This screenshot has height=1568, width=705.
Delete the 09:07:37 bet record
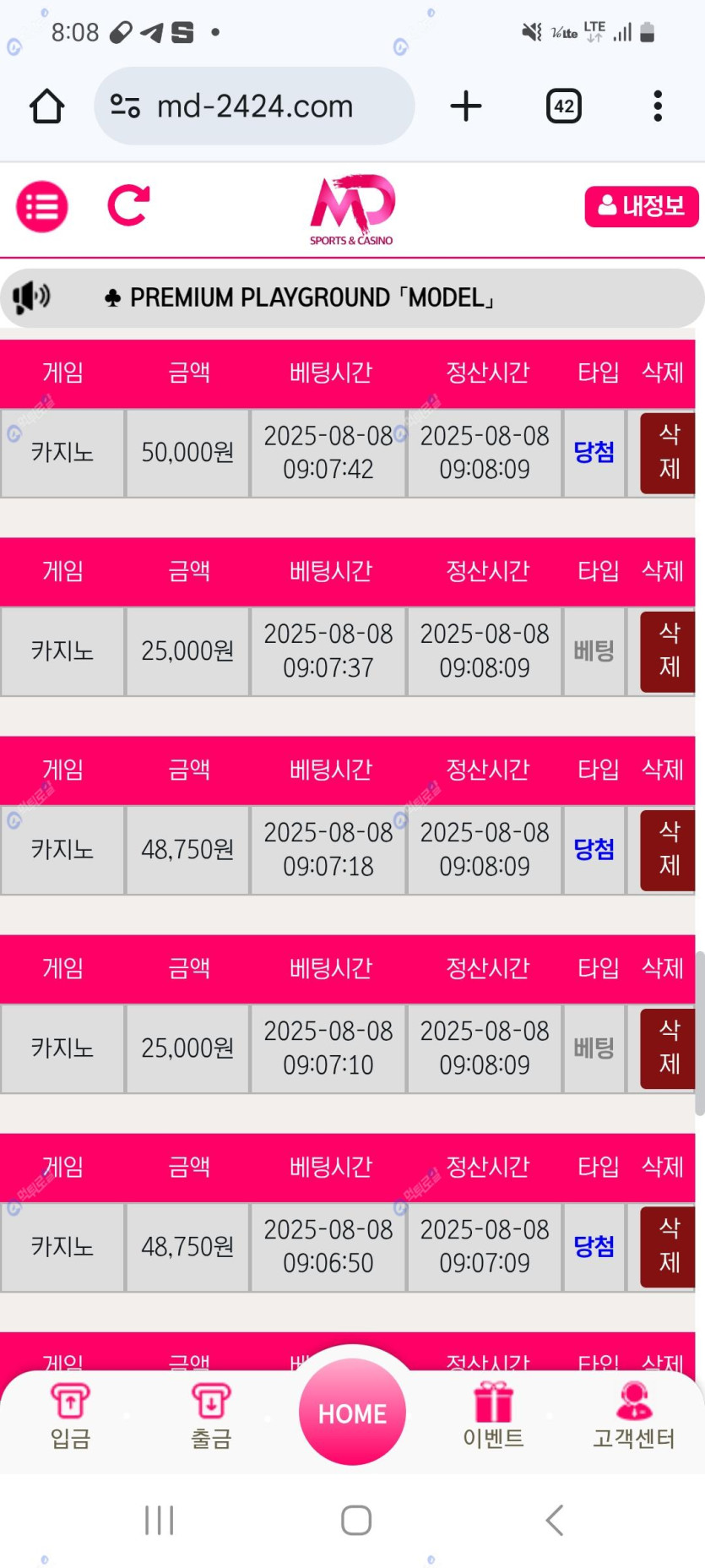[x=668, y=651]
